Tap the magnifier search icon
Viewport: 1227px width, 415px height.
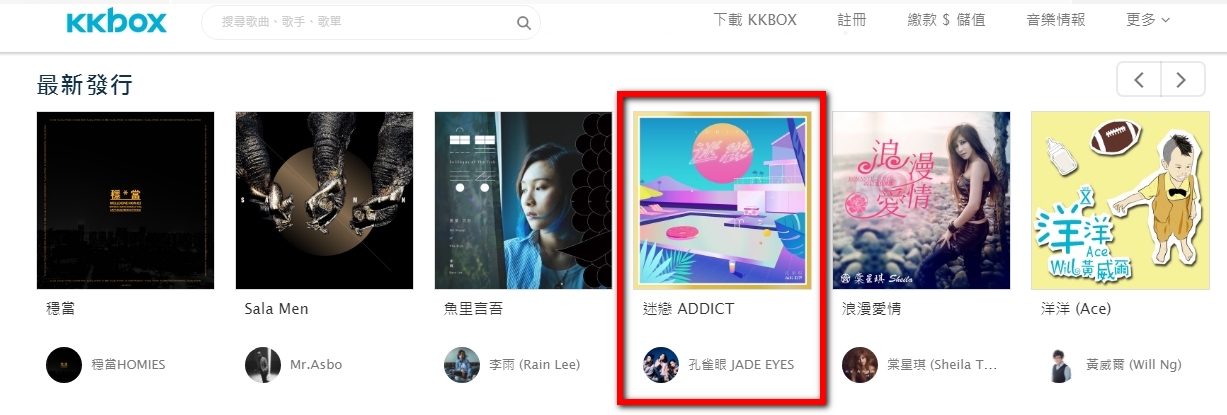pyautogui.click(x=523, y=22)
